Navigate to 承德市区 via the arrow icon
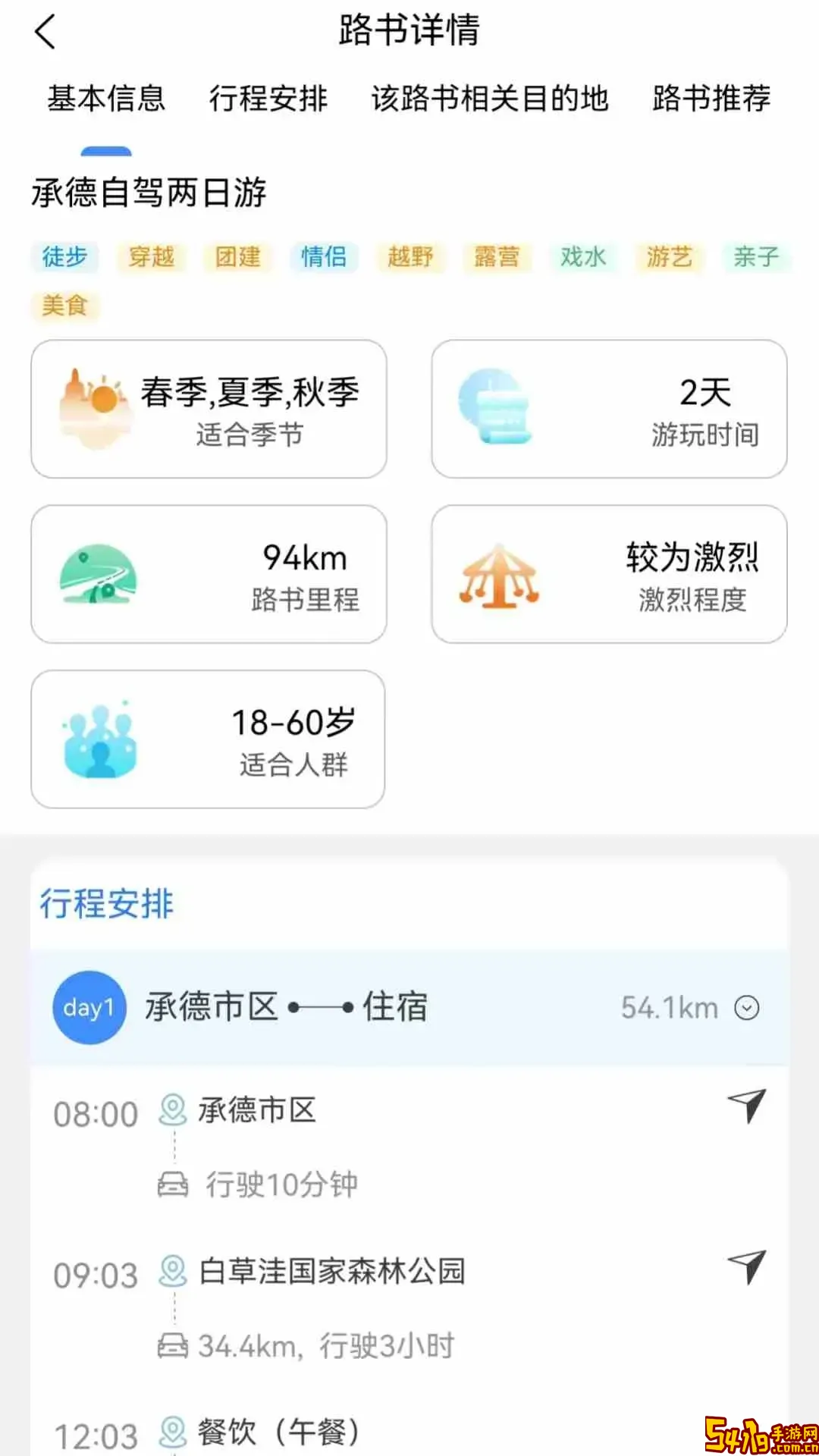The image size is (819, 1456). click(x=747, y=1106)
